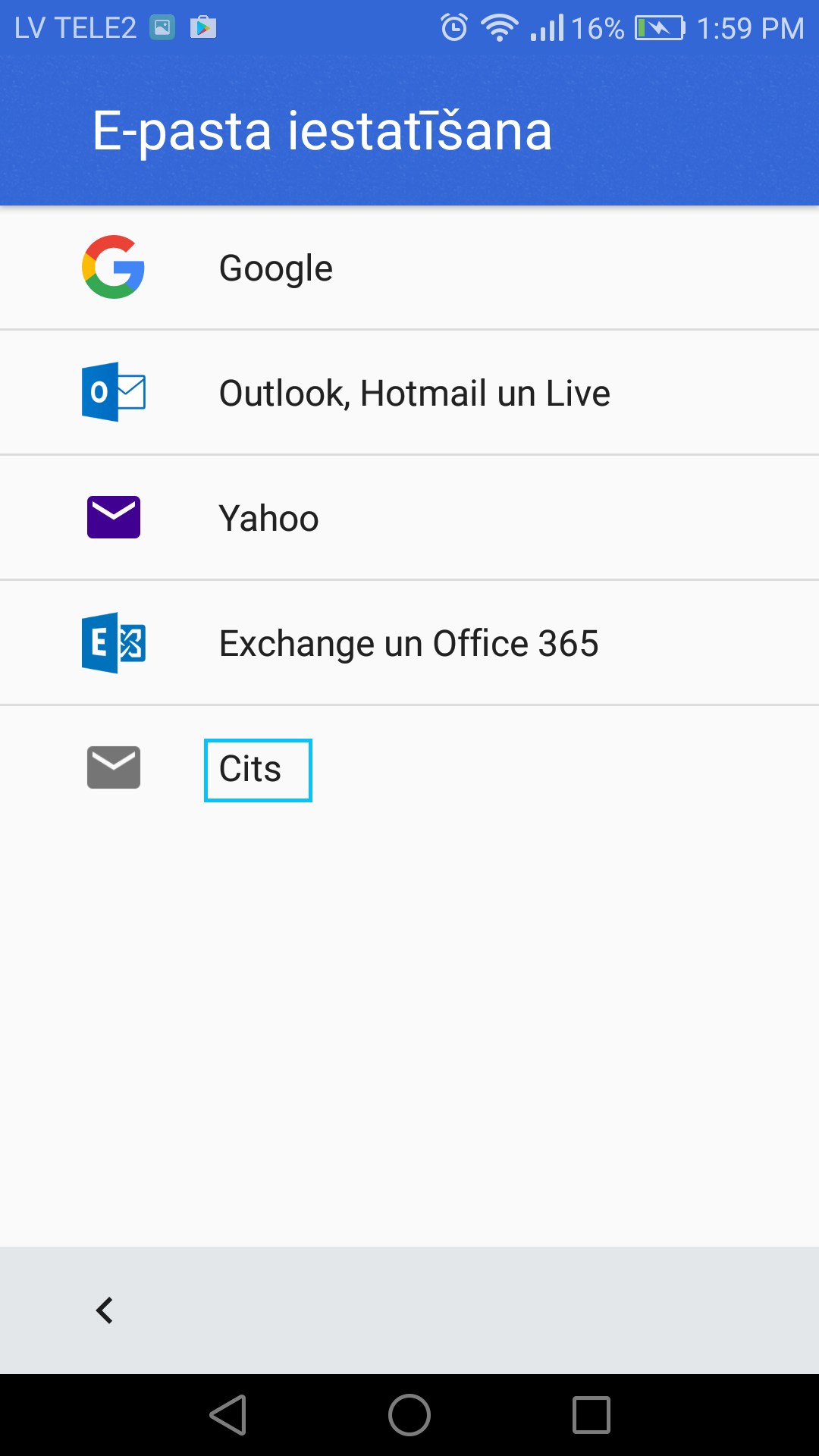Viewport: 819px width, 1456px height.
Task: Open Exchange un Office 365 setup
Action: click(409, 643)
